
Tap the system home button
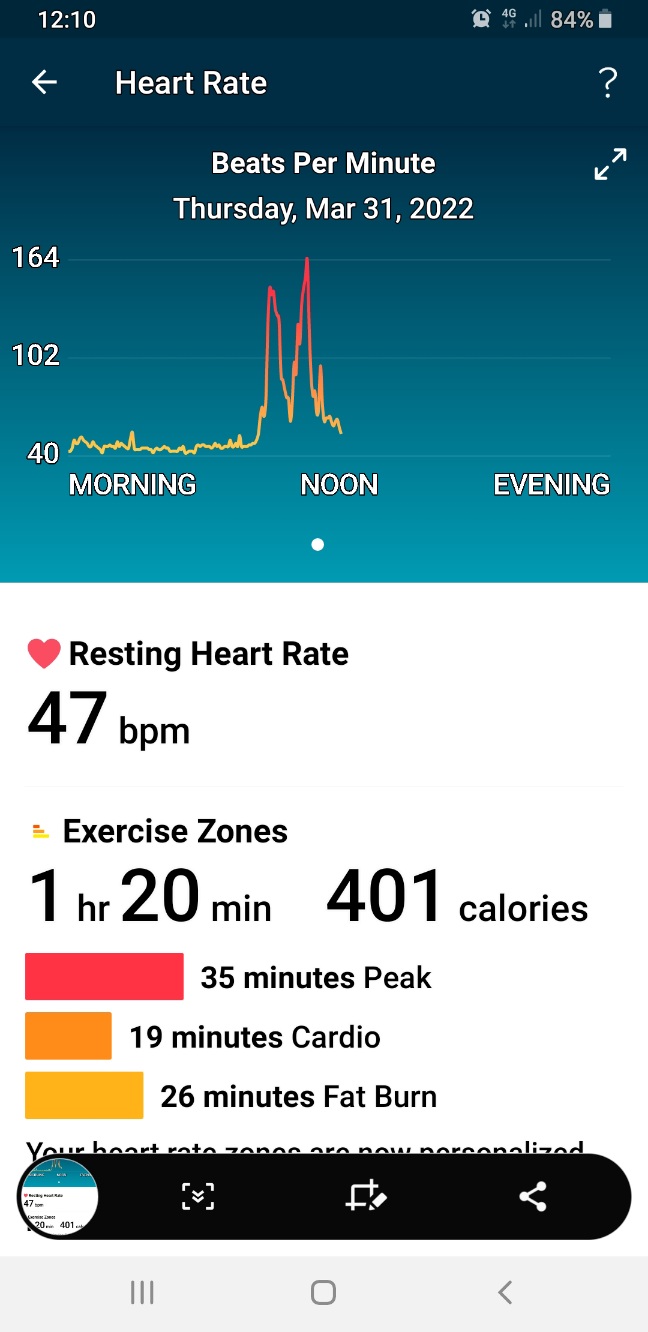(323, 1293)
